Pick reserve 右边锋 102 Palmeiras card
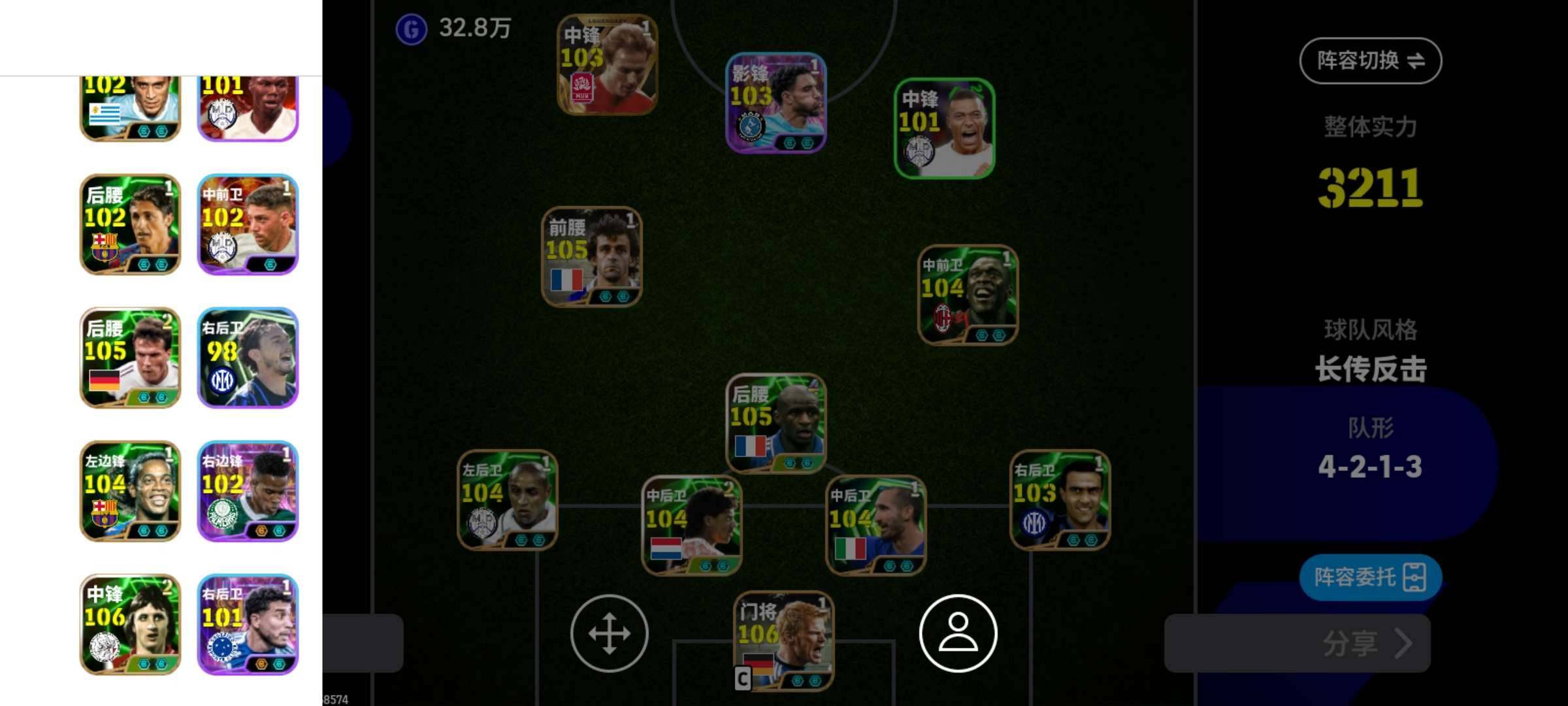This screenshot has height=706, width=1568. 248,491
